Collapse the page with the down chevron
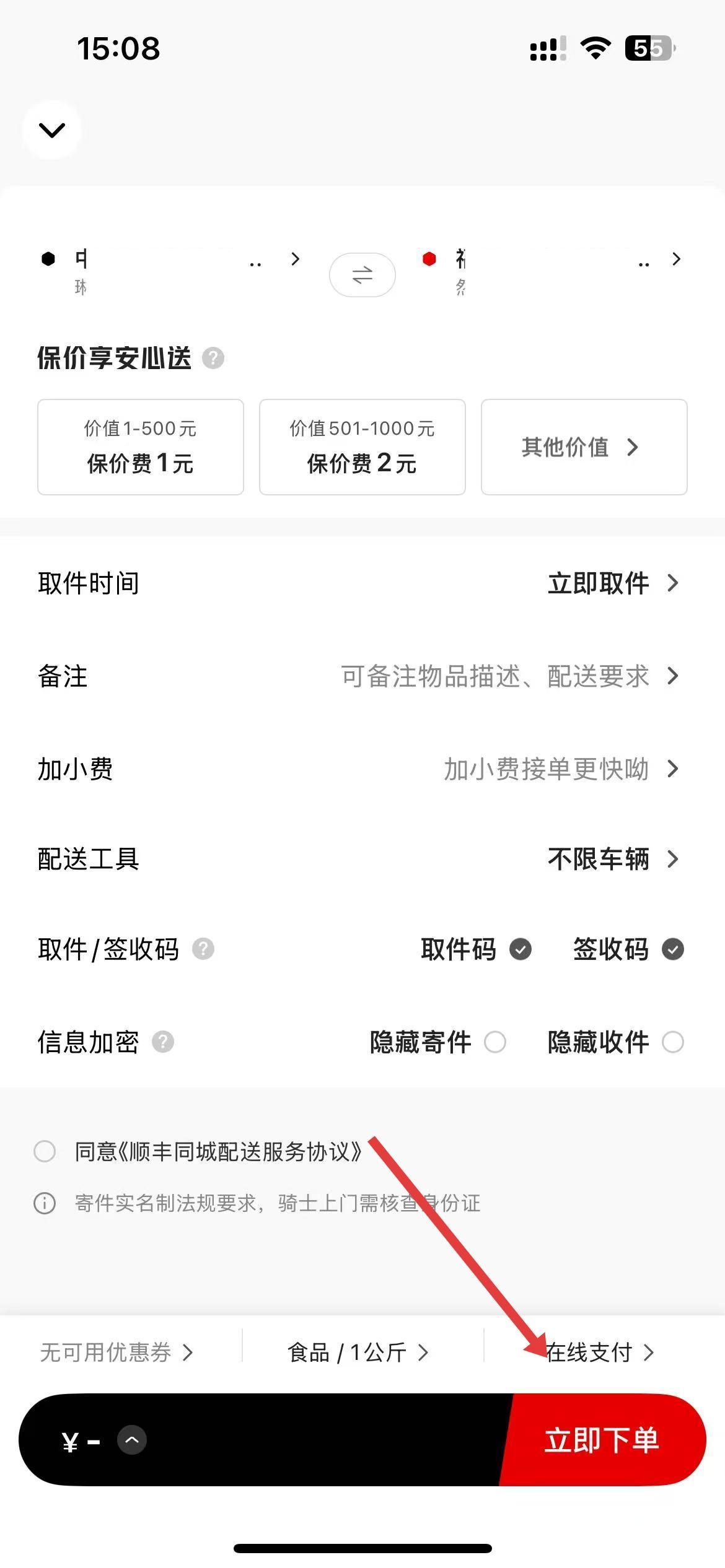 click(52, 130)
